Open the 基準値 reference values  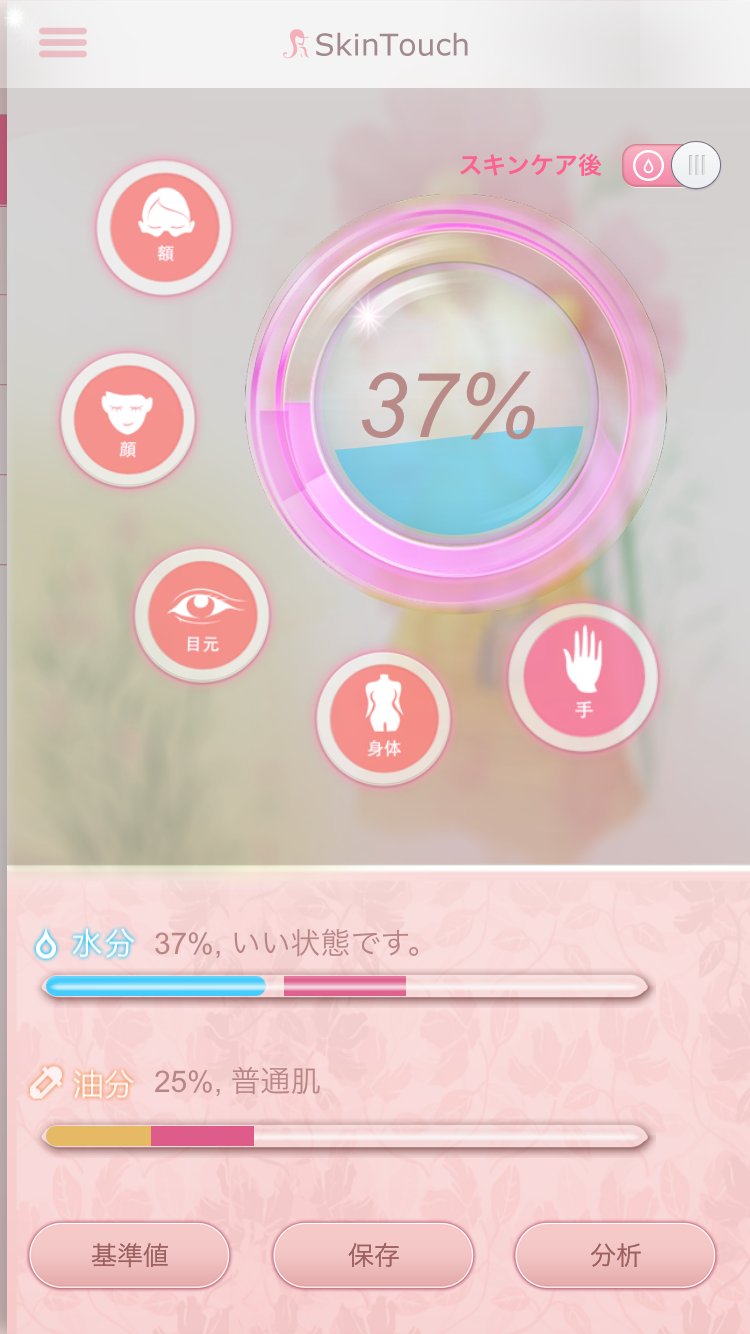click(x=130, y=1255)
